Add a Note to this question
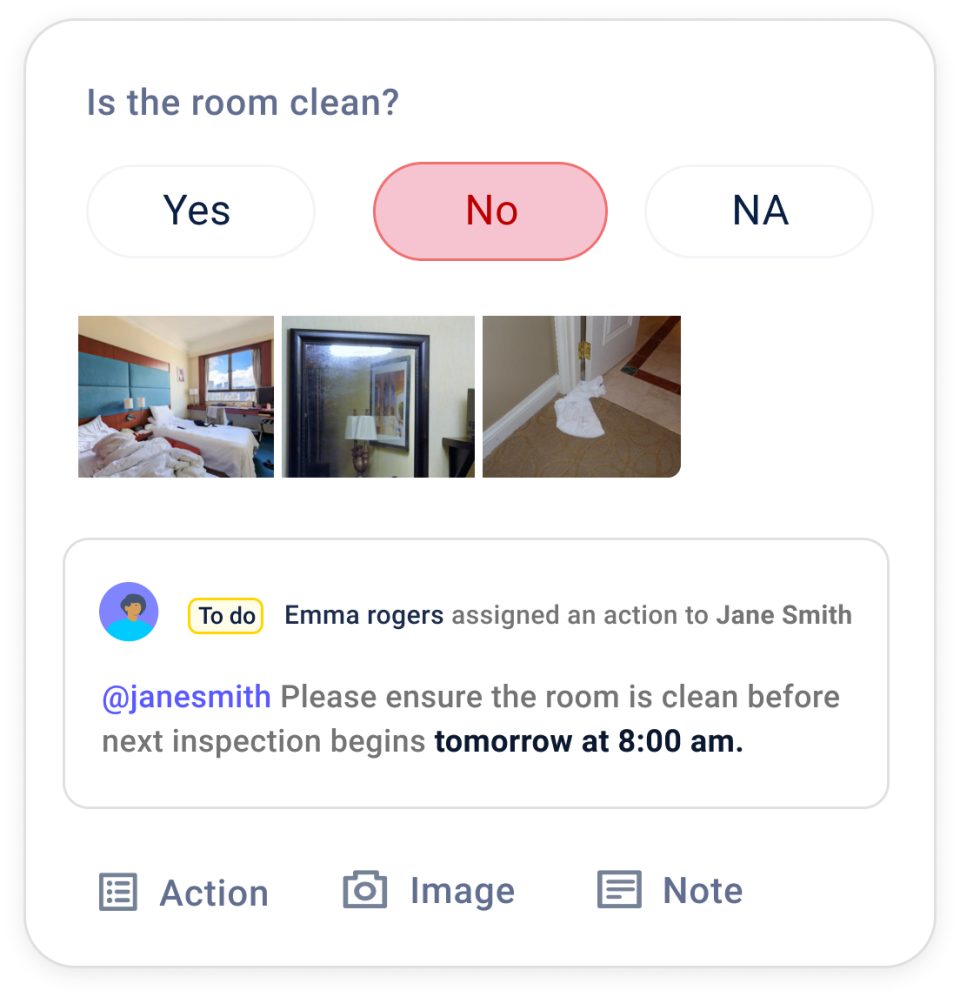Screen dimensions: 960x997 point(670,890)
